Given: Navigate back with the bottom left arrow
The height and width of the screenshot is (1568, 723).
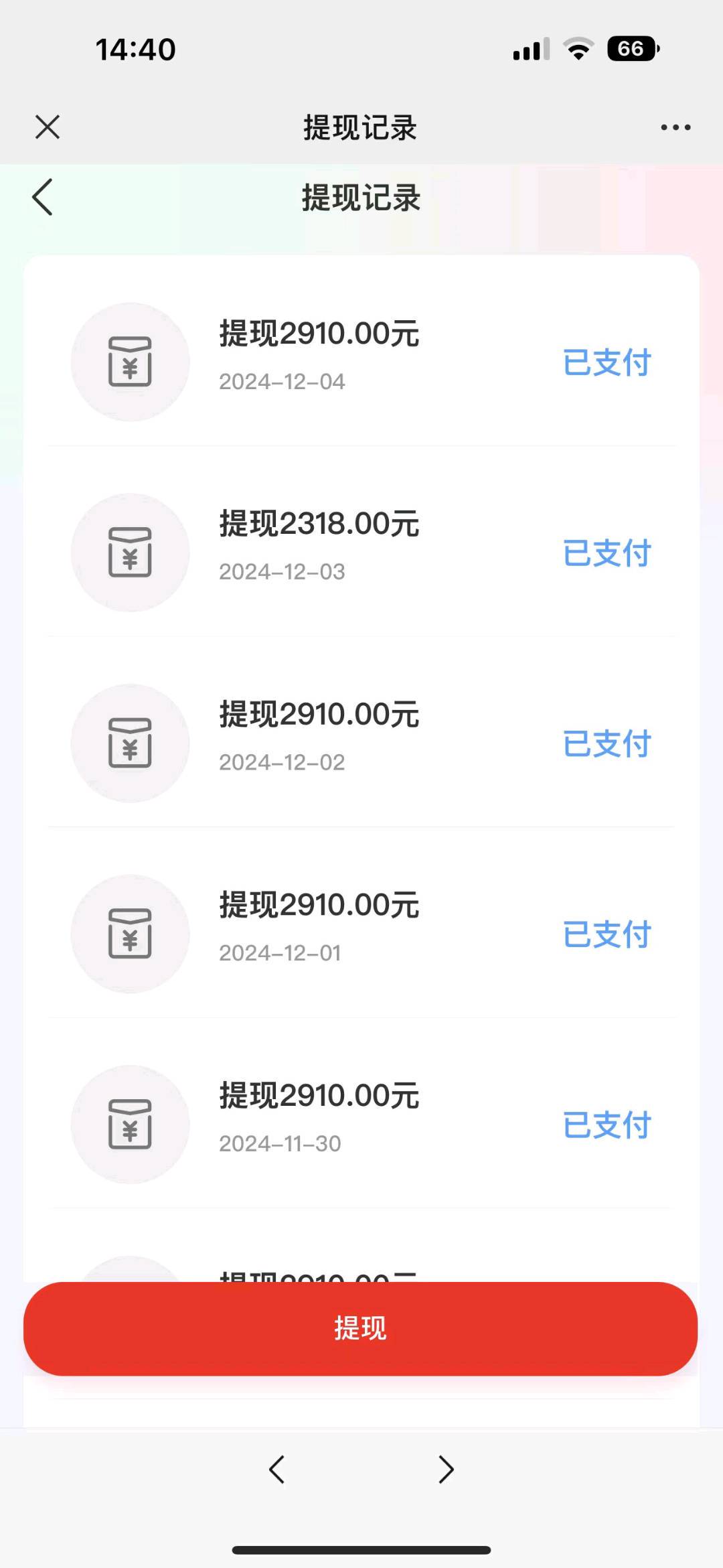Looking at the screenshot, I should [x=276, y=1470].
